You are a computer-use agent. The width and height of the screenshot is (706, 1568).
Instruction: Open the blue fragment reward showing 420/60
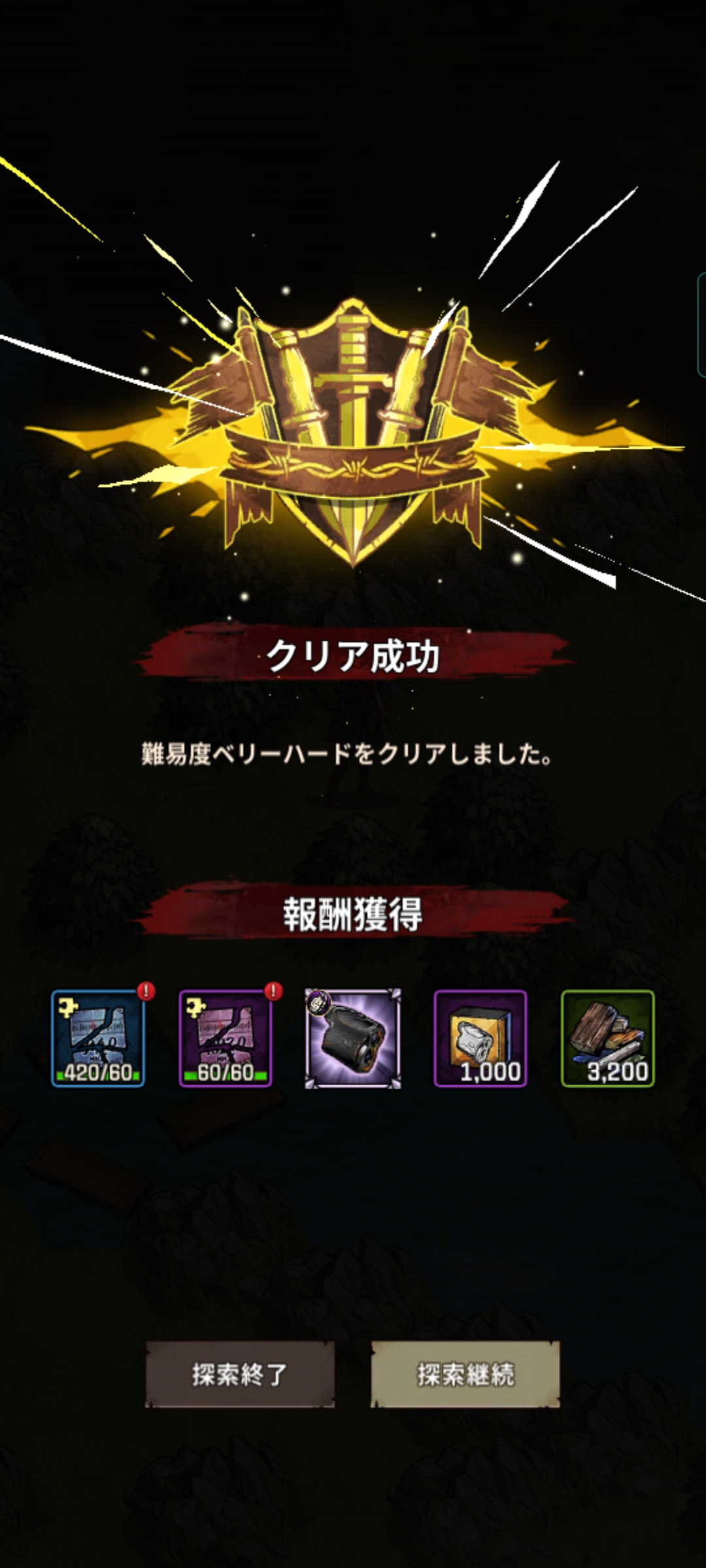98,1038
